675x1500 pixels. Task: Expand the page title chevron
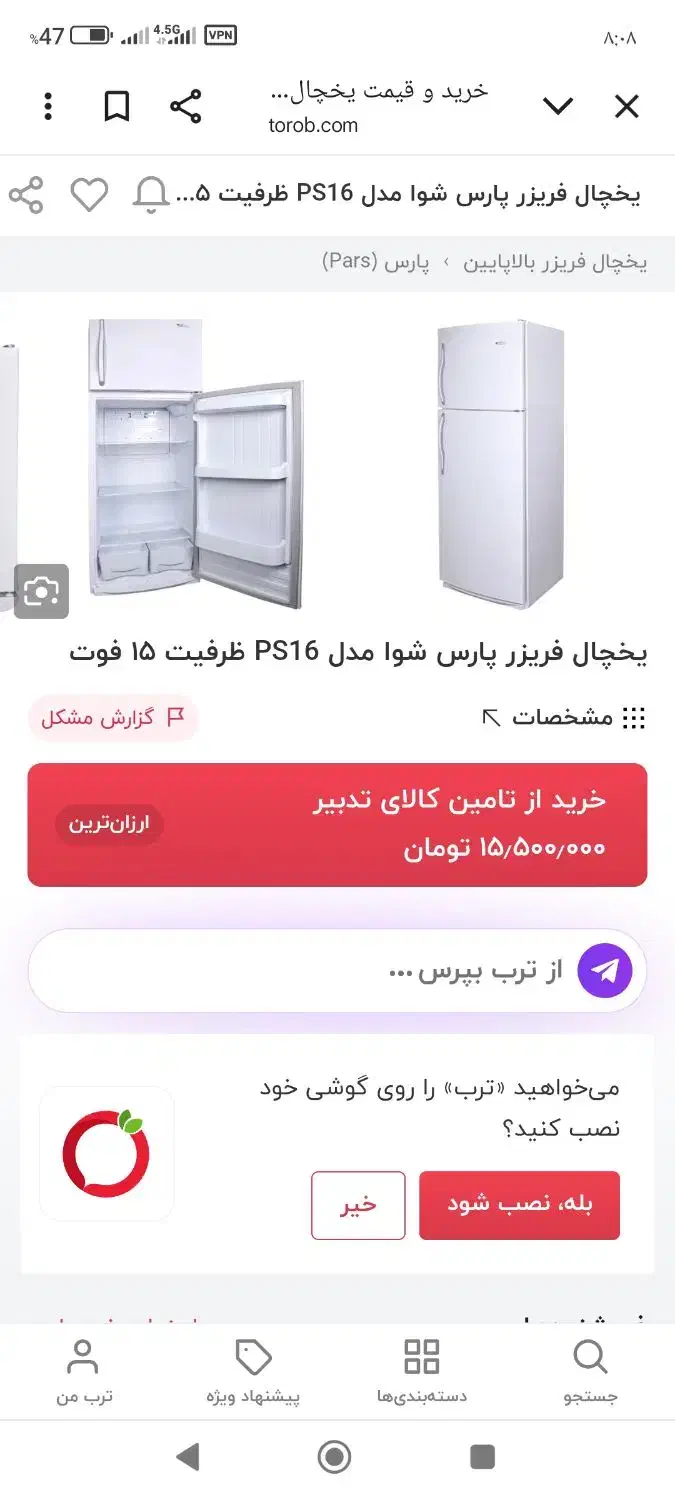click(557, 107)
